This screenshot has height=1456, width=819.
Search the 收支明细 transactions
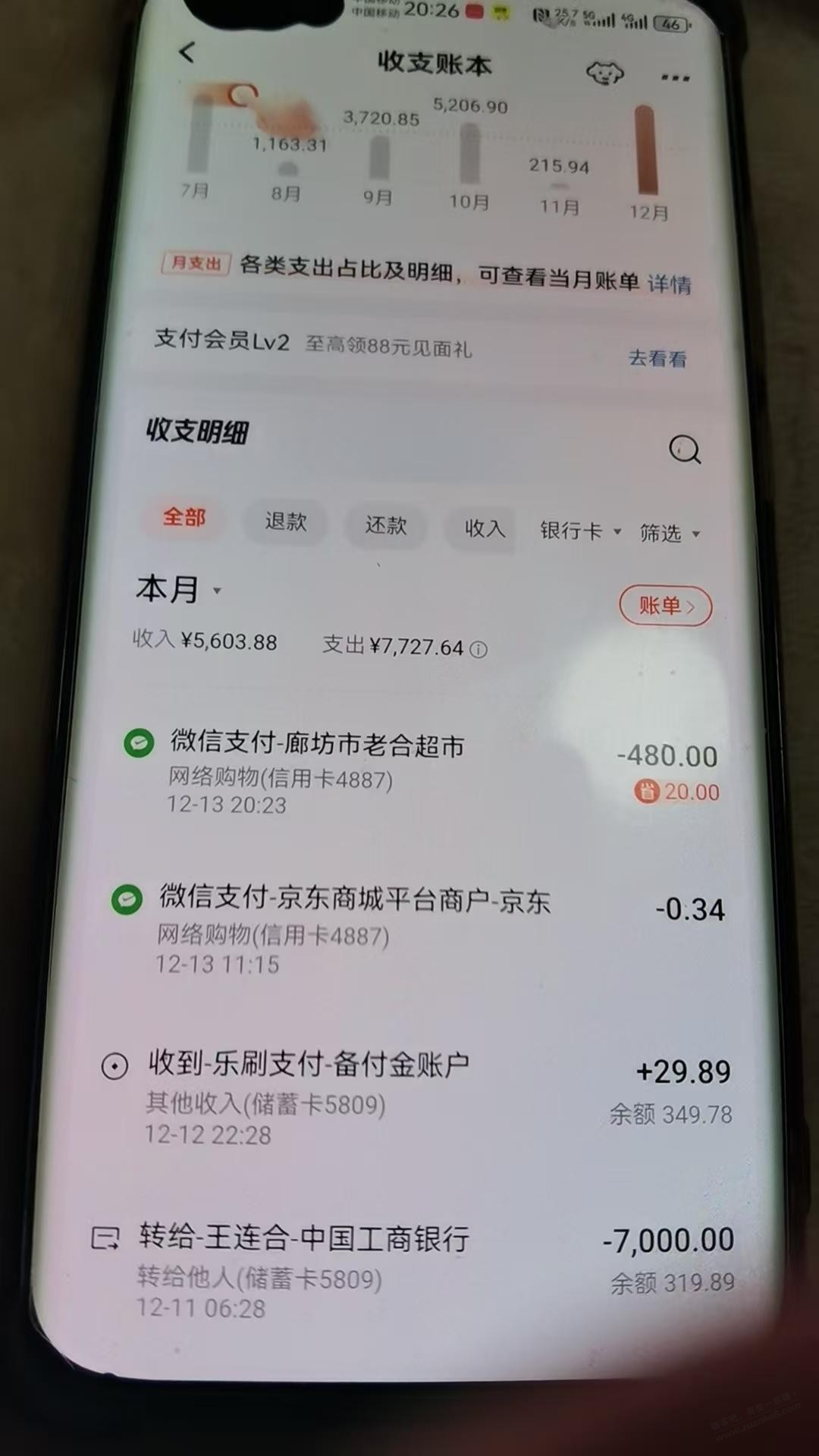point(684,450)
